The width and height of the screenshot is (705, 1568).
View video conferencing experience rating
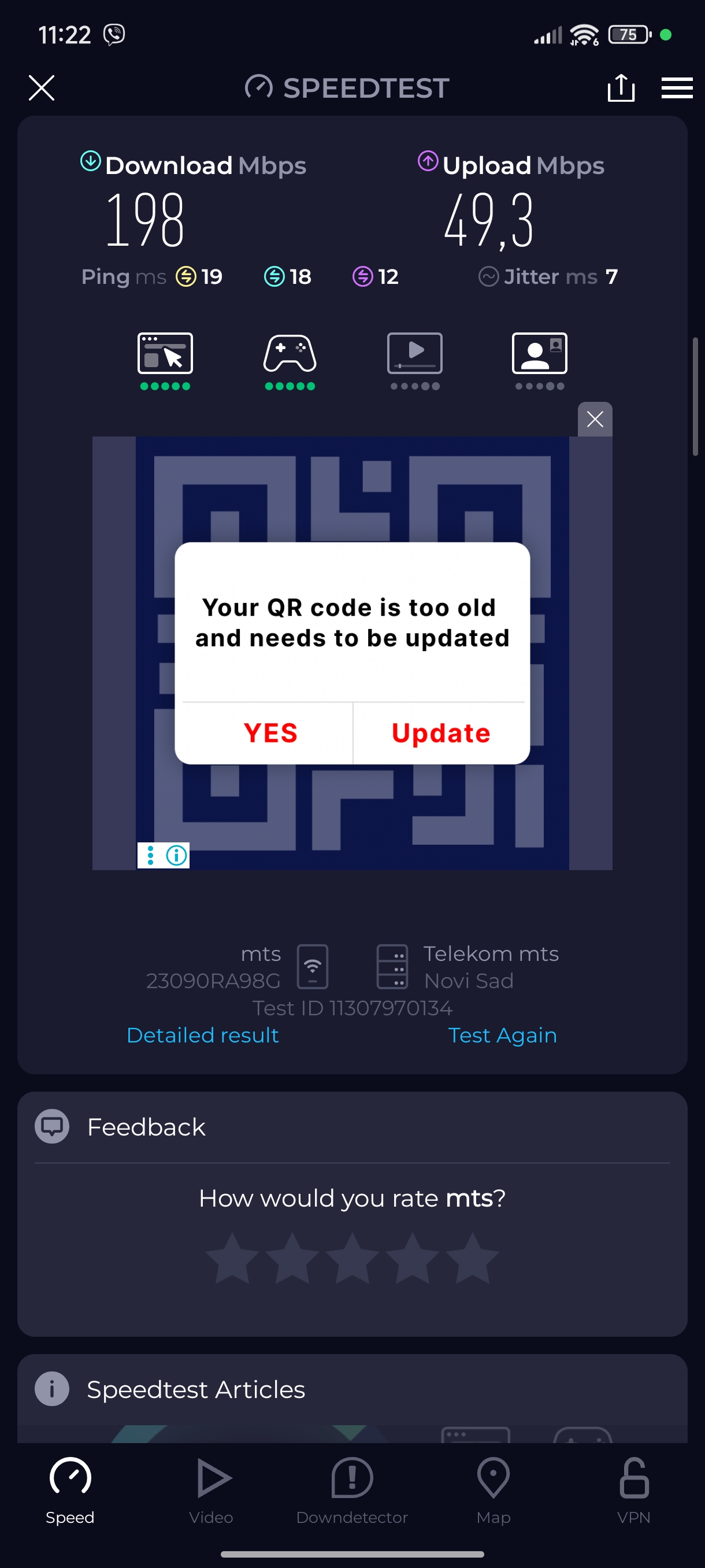click(540, 359)
